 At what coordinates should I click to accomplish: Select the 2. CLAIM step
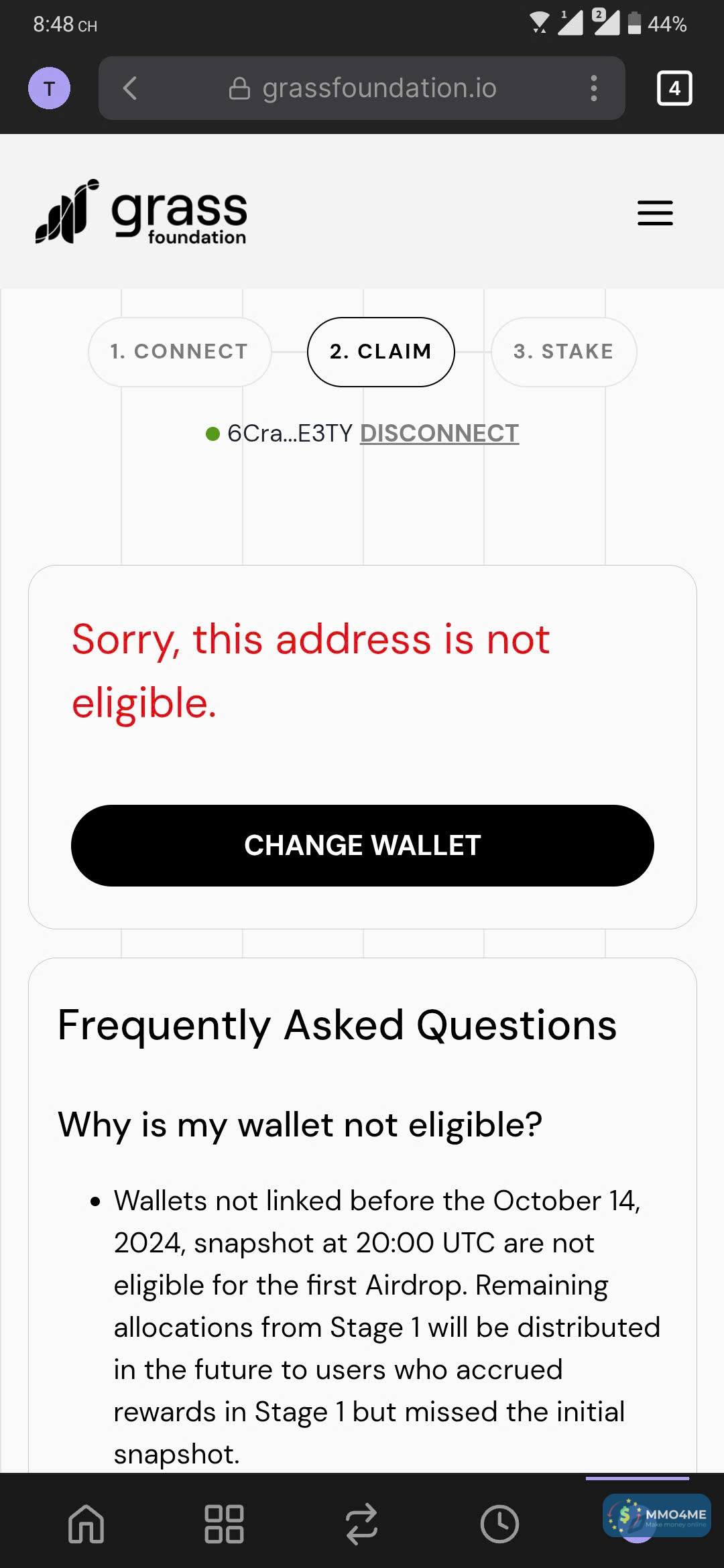click(380, 352)
